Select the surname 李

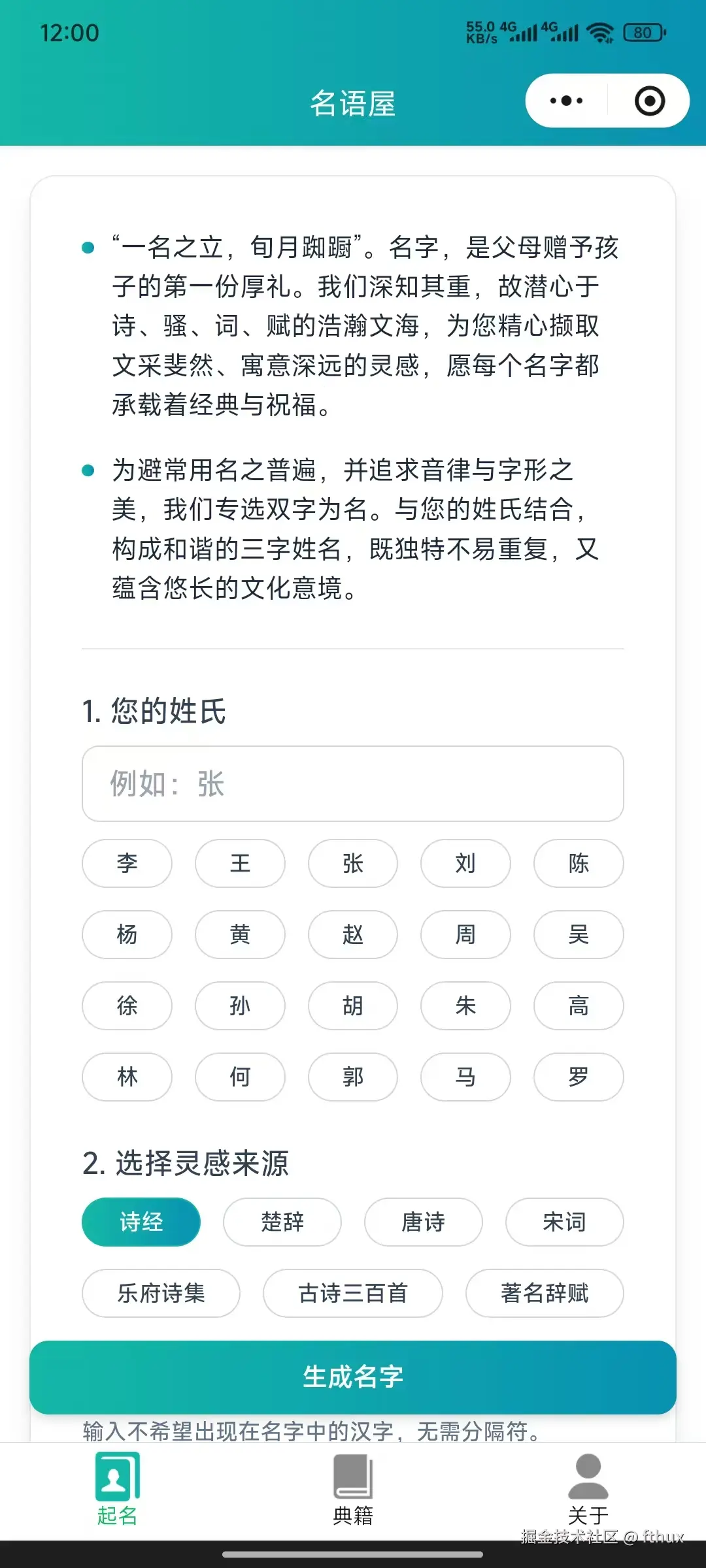(127, 863)
